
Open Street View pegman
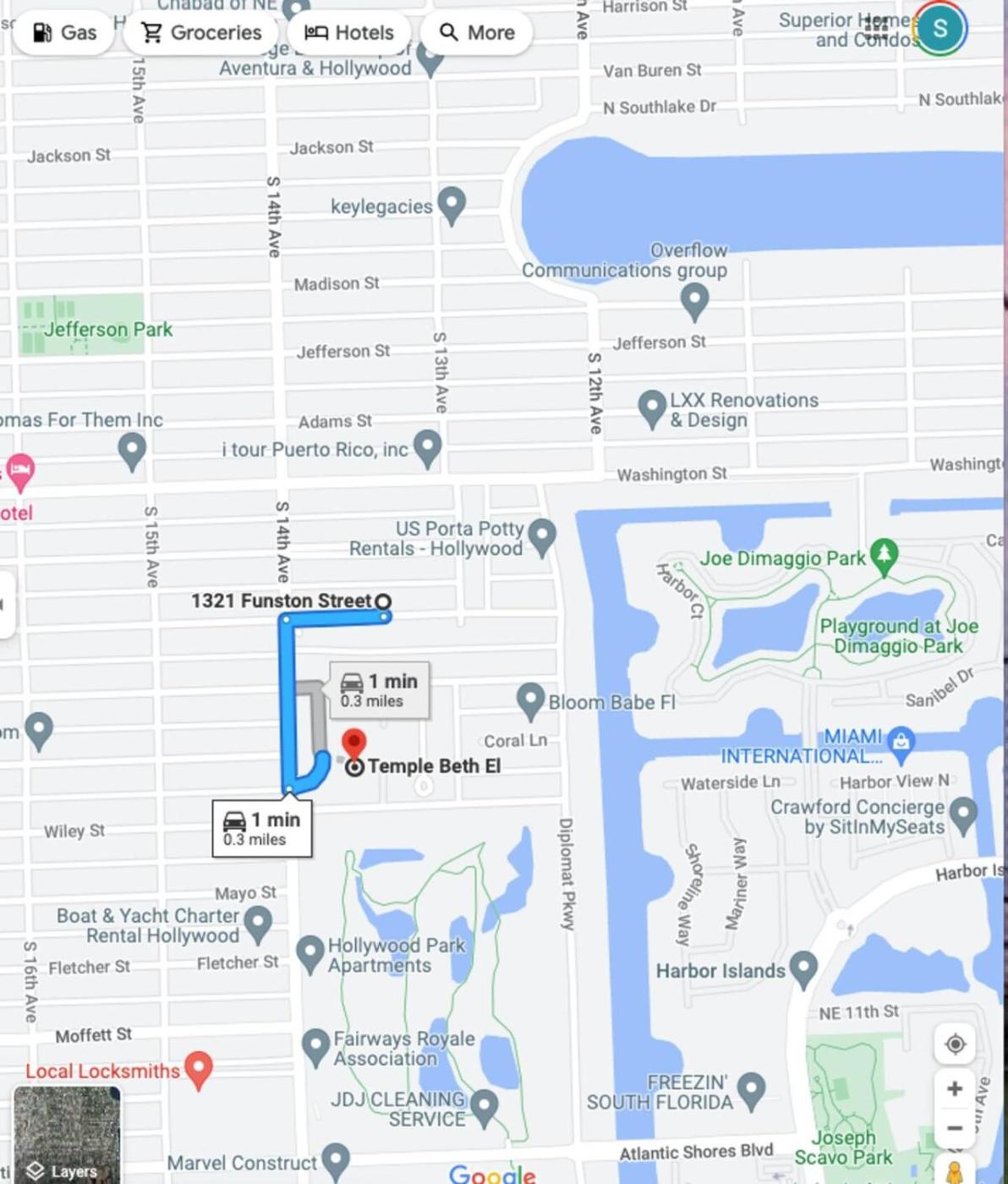[x=955, y=1172]
